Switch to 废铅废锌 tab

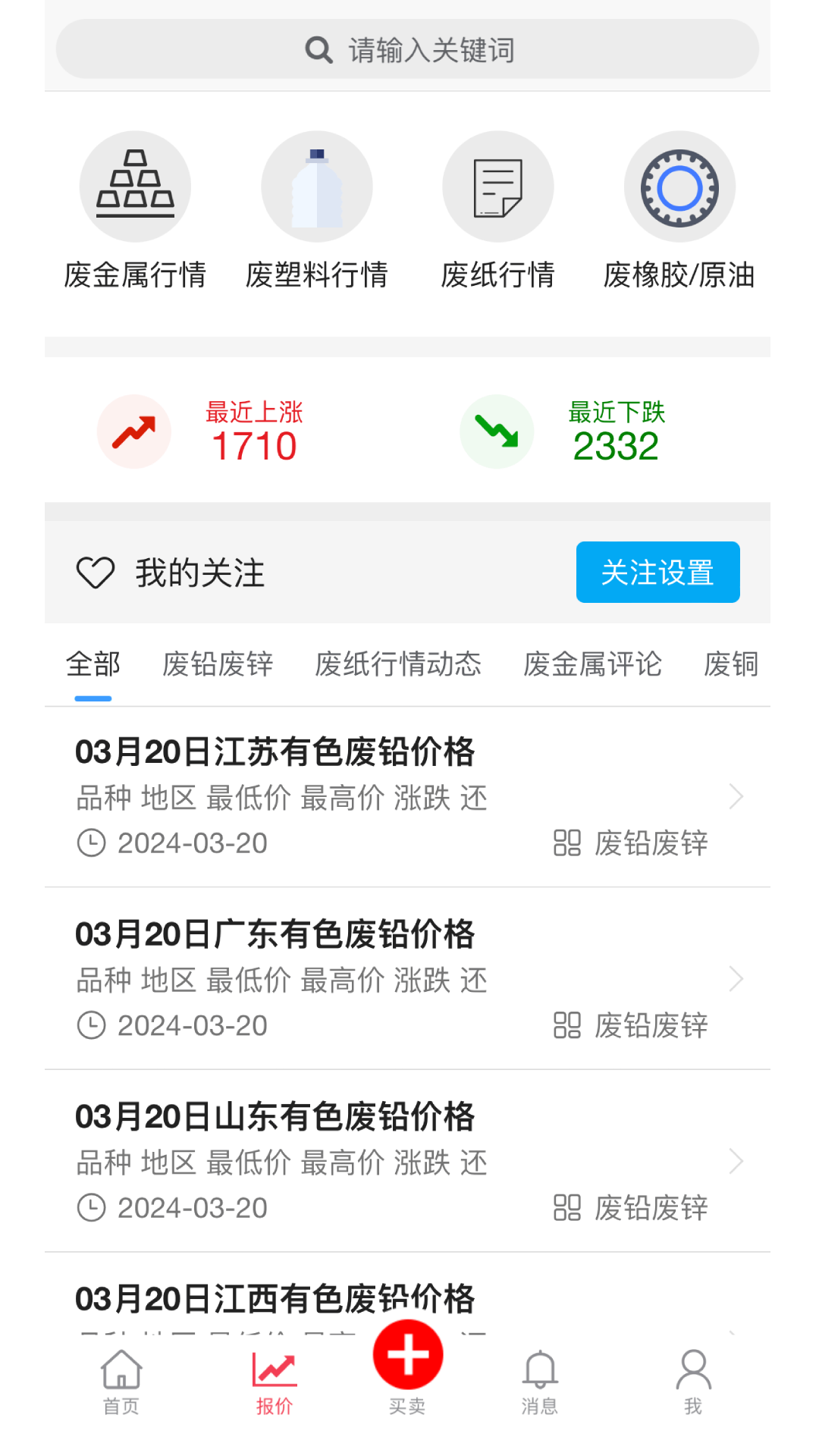(218, 664)
